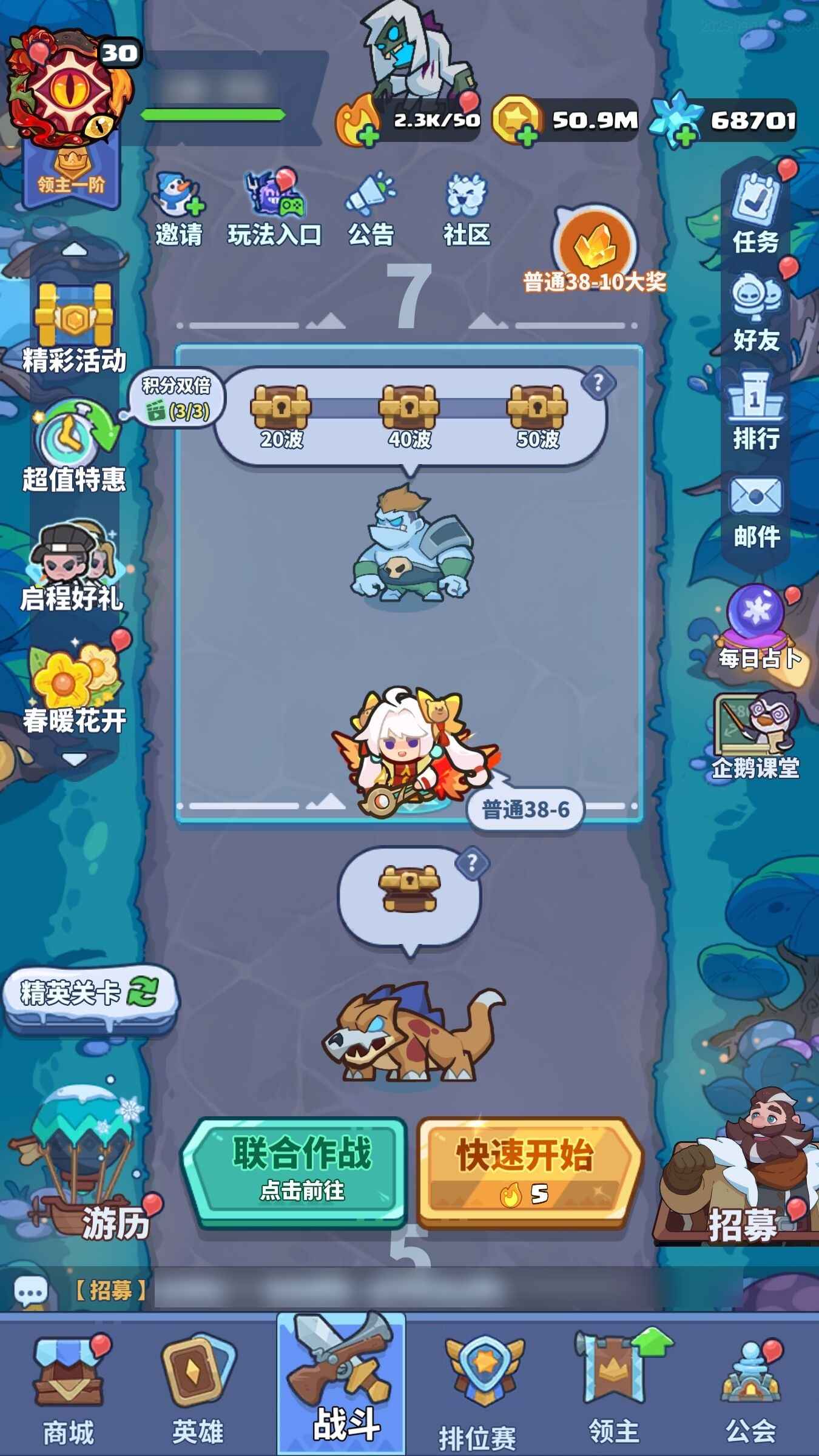Open the chat bubble icon

point(30,1291)
